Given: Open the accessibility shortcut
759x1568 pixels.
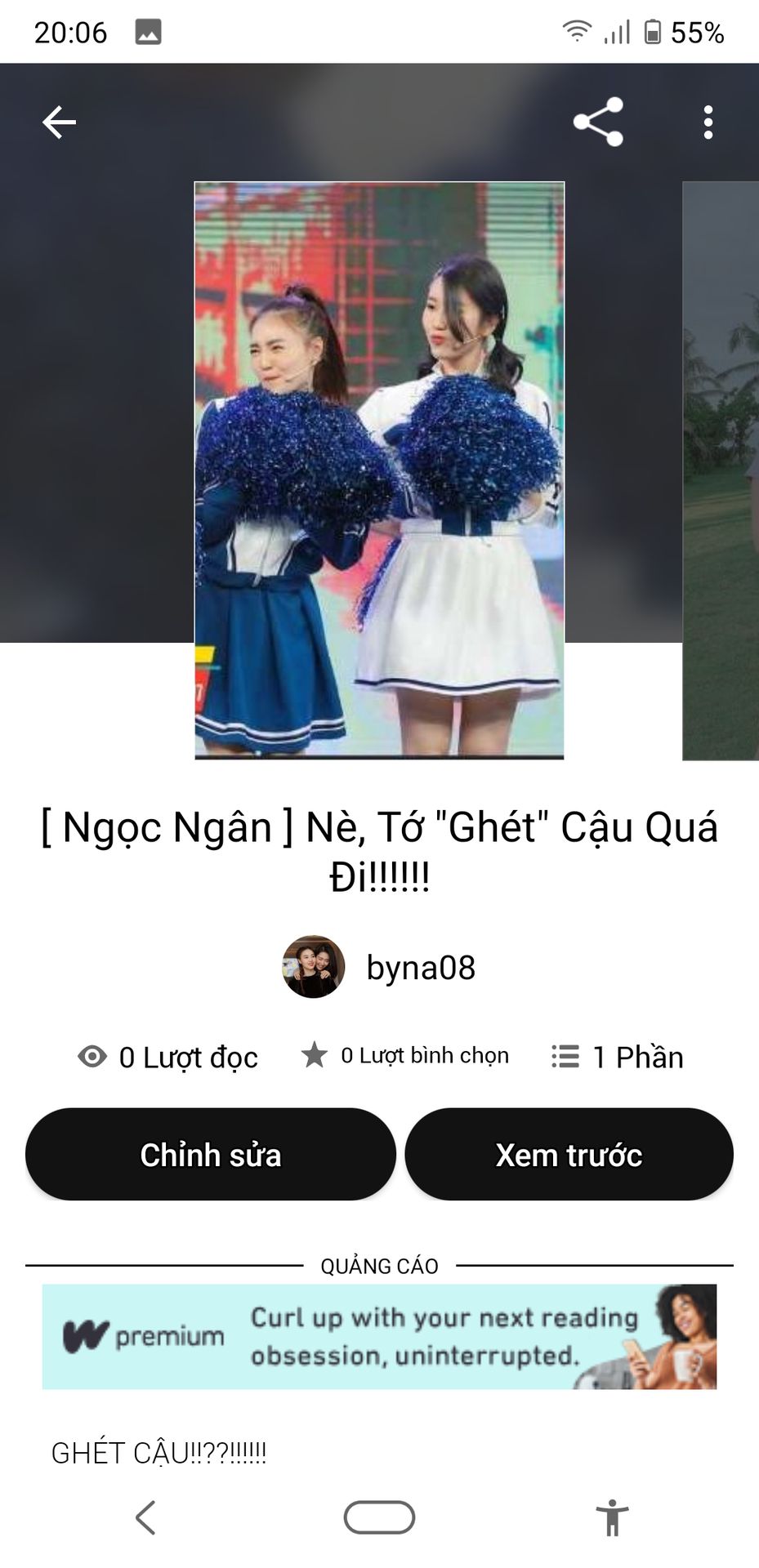Looking at the screenshot, I should click(x=612, y=1518).
